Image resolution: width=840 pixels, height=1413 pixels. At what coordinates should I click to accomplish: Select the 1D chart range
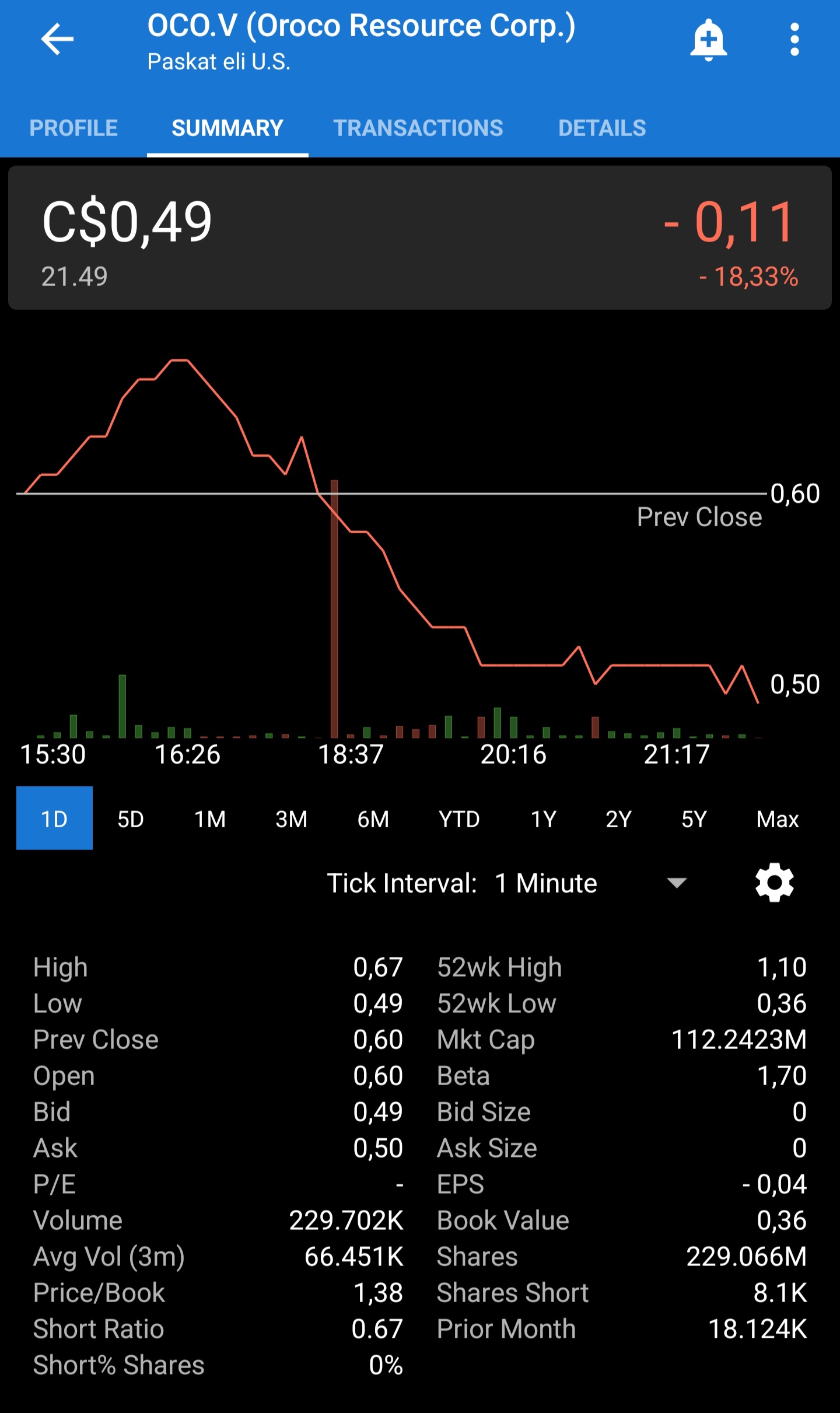pos(54,818)
